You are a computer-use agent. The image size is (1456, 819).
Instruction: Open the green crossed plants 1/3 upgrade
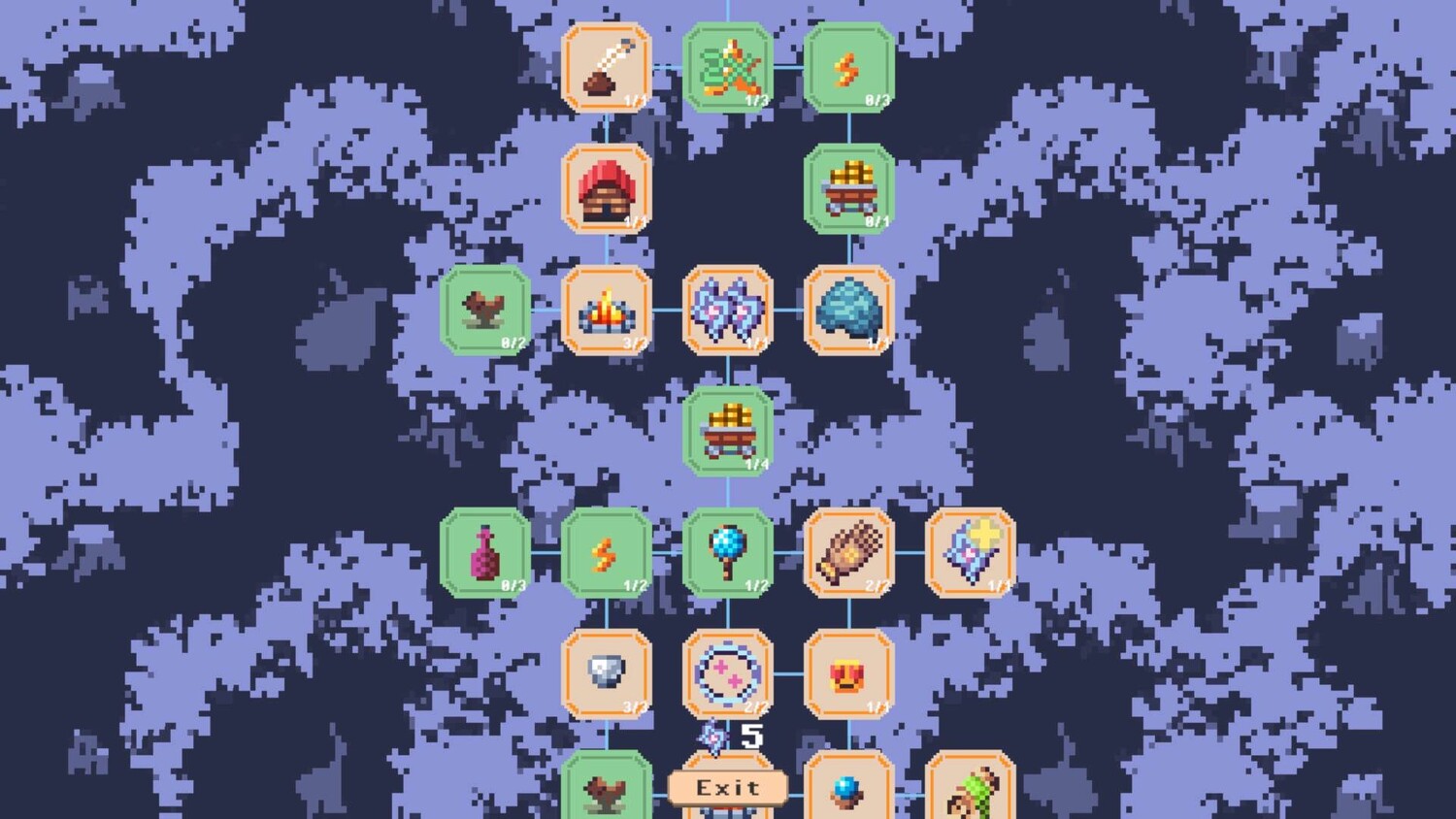point(728,68)
